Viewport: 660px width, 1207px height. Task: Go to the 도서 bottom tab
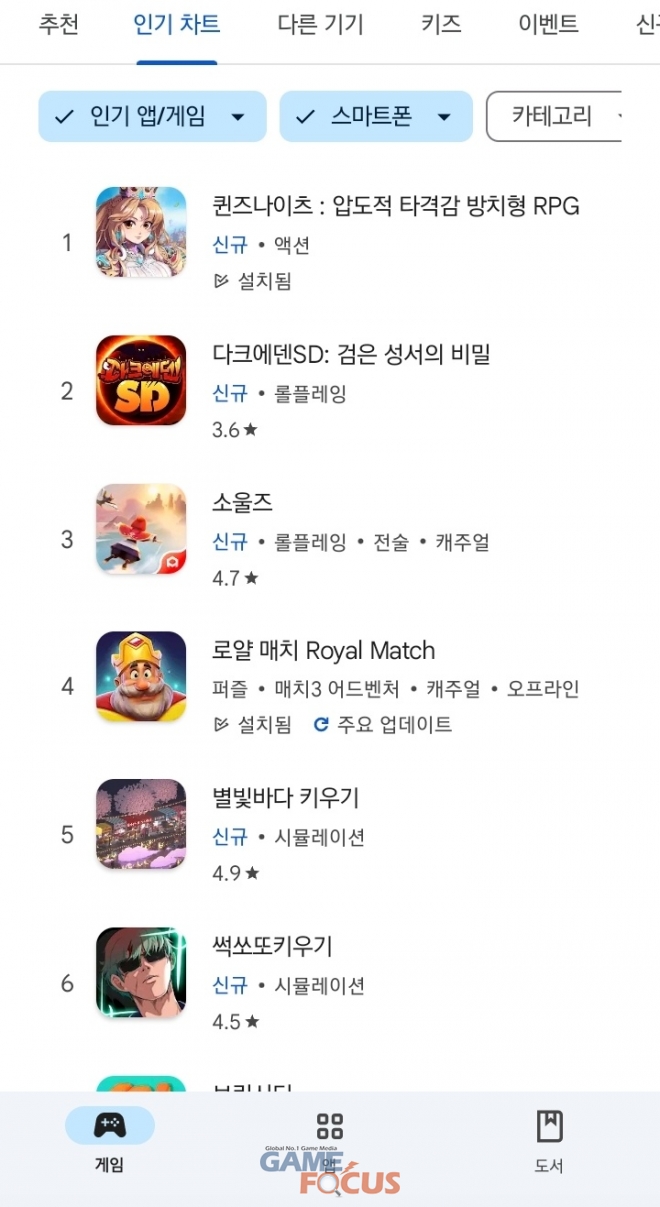tap(549, 1140)
